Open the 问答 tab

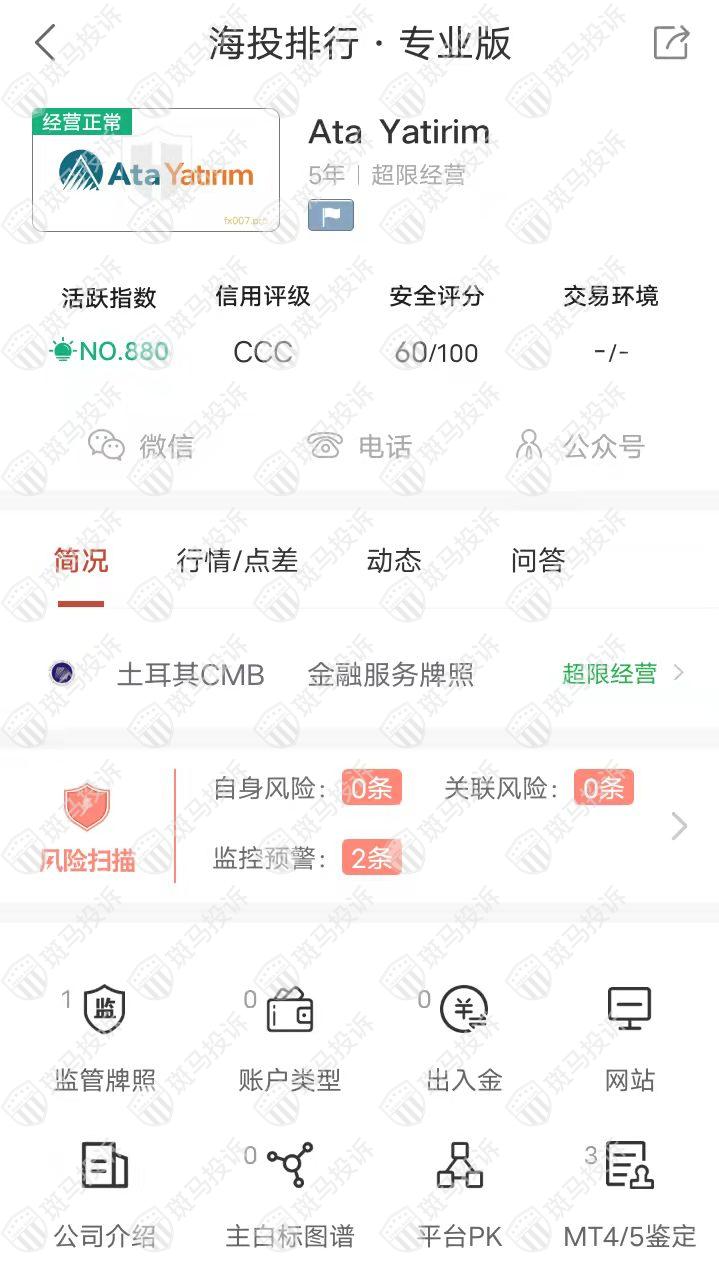pos(537,561)
